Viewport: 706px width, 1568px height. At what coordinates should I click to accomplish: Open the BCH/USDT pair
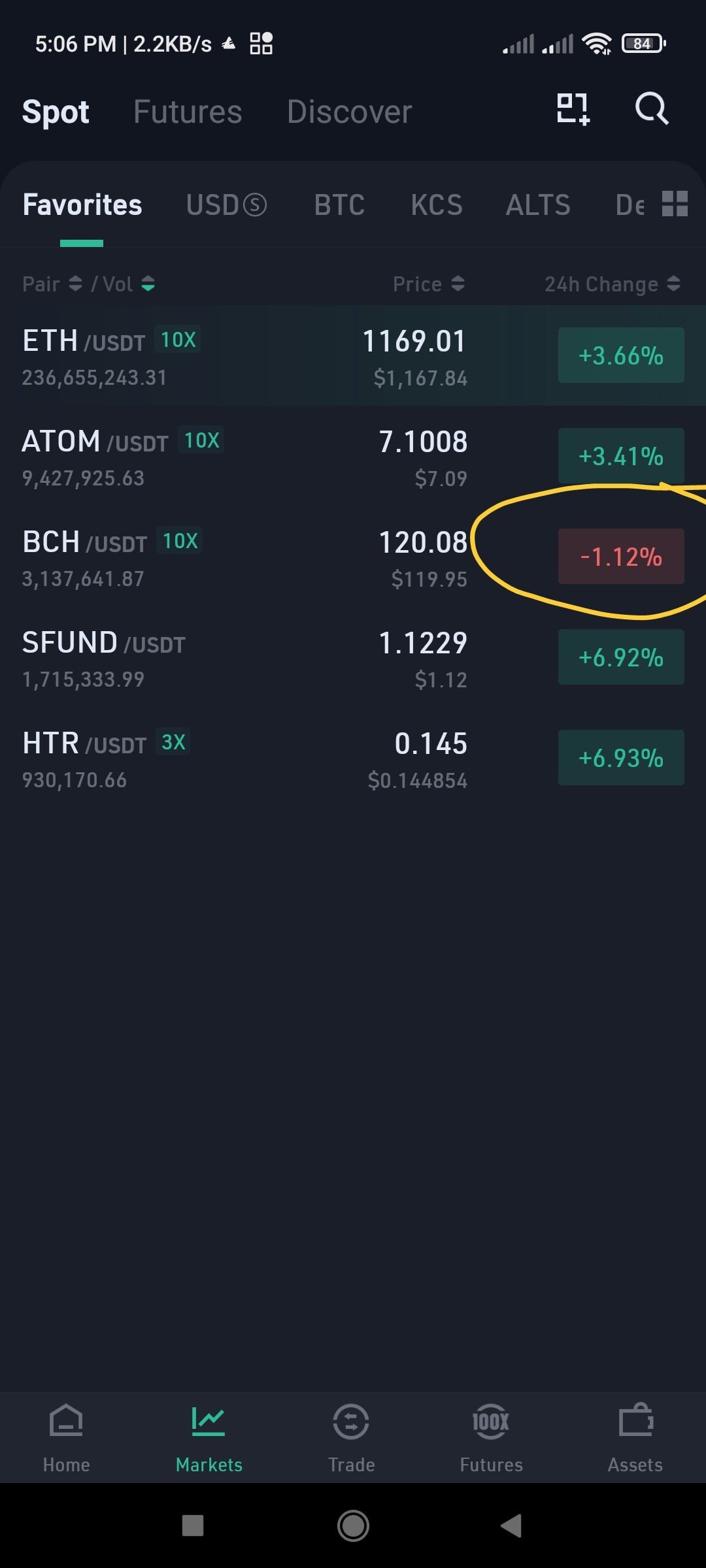353,557
